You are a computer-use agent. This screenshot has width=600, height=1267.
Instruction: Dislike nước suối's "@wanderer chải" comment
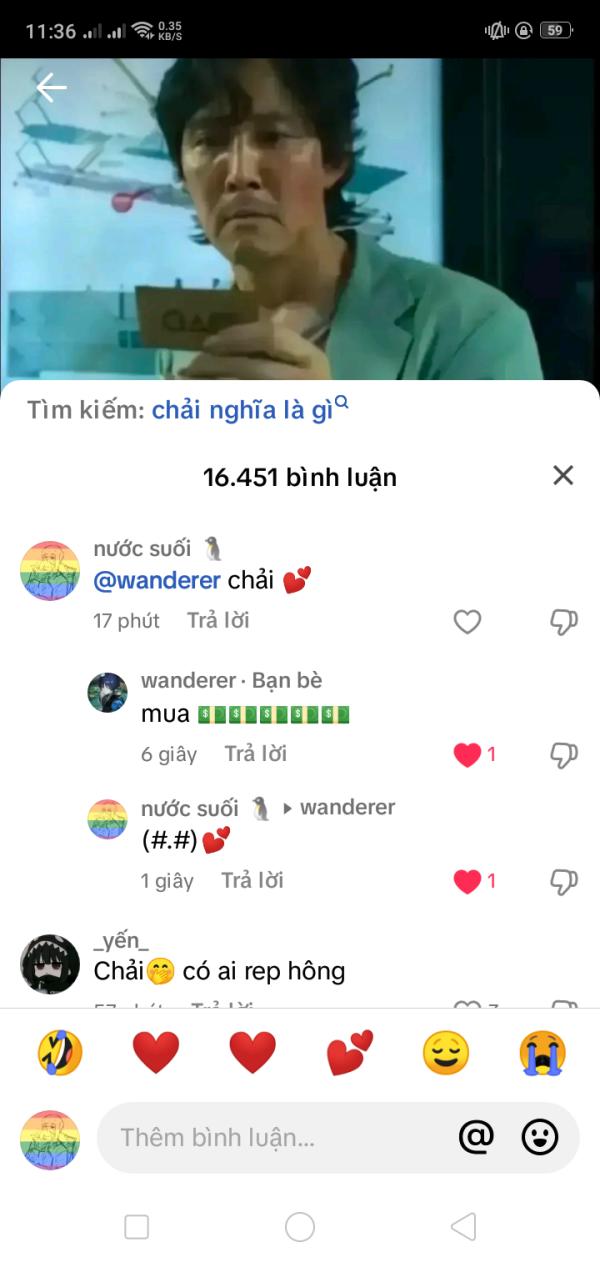564,622
